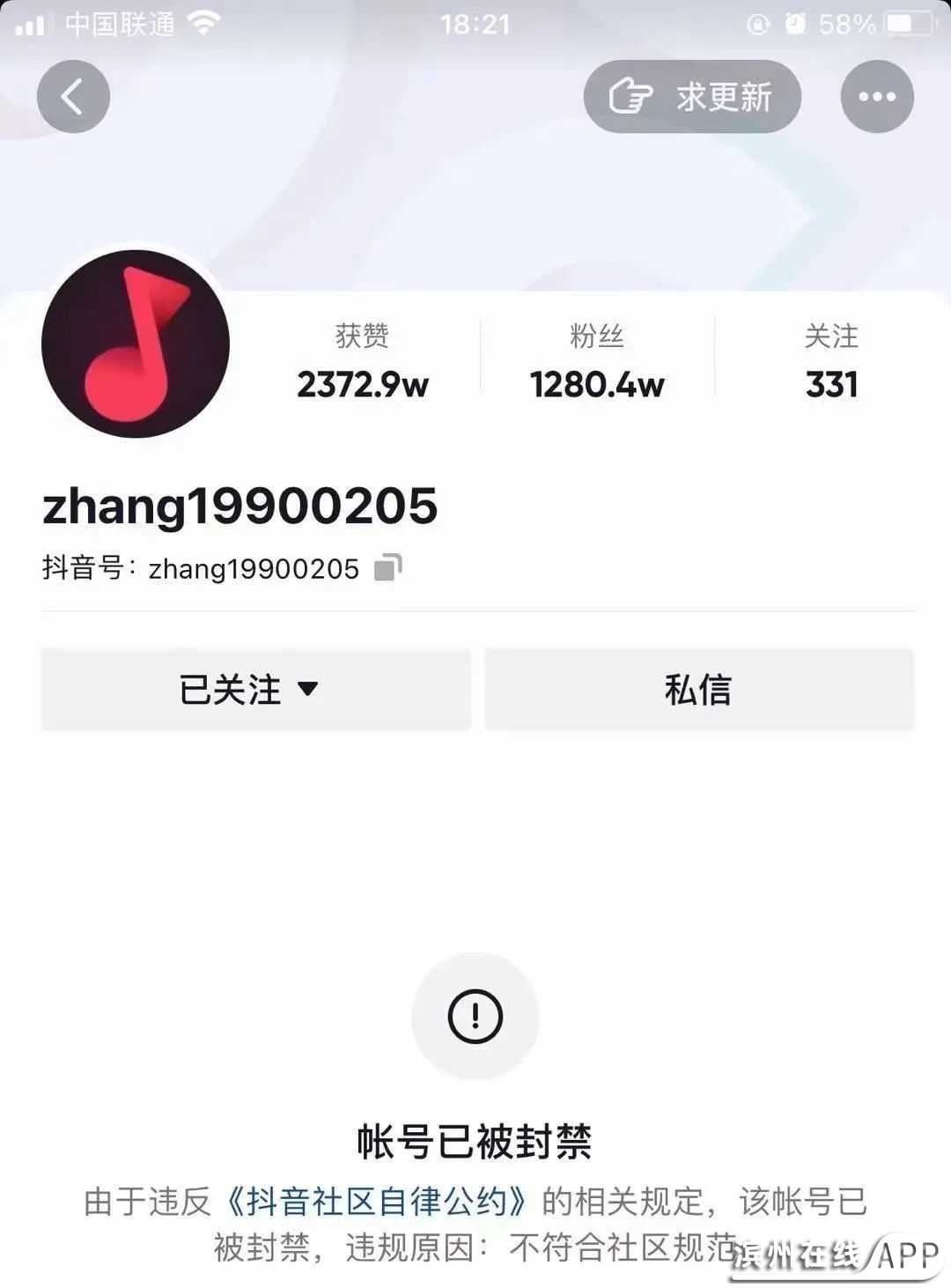Viewport: 951px width, 1288px height.
Task: Expand the 已关注 dropdown
Action: pos(255,690)
